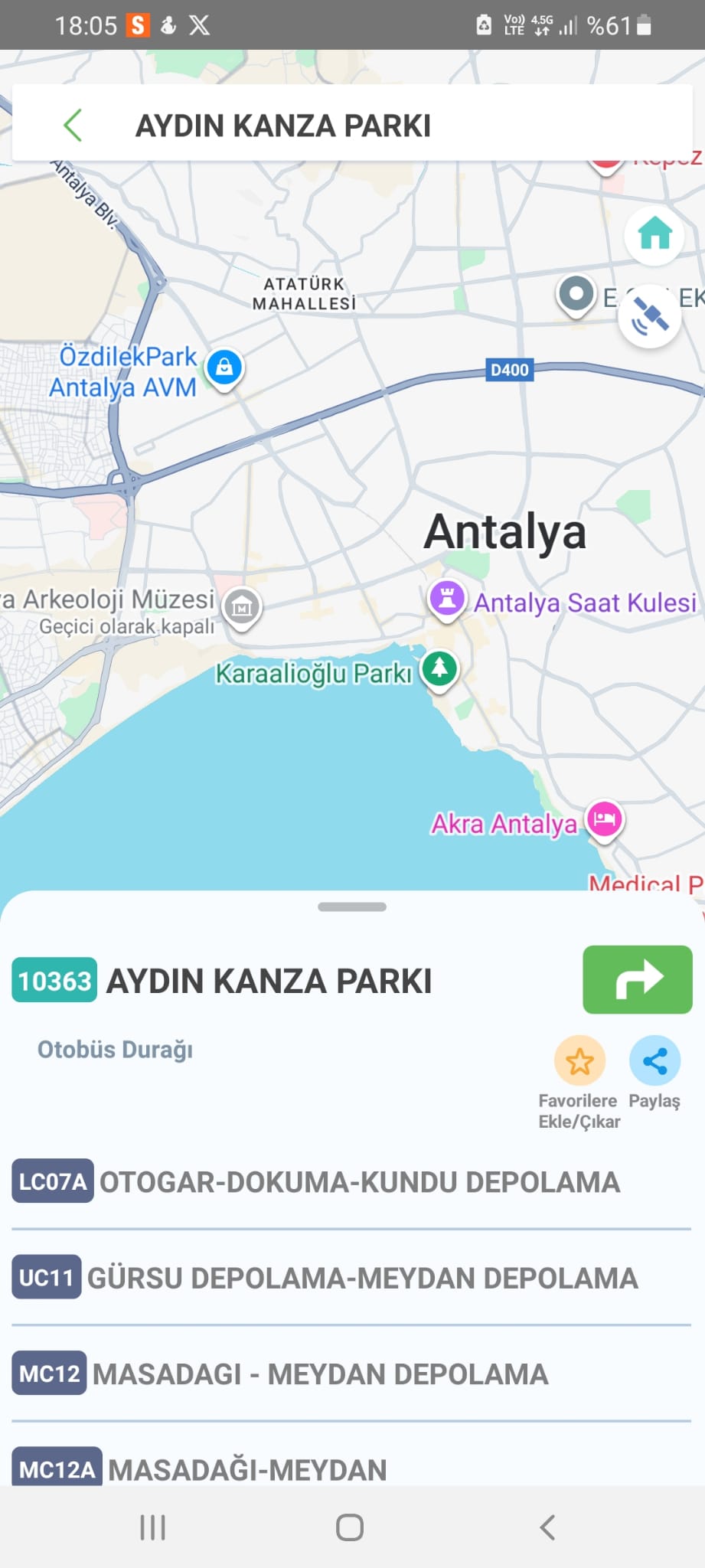Open line LC07A Otogar-Dokuma-Kundu Depolama
The width and height of the screenshot is (705, 1568).
click(x=352, y=1181)
